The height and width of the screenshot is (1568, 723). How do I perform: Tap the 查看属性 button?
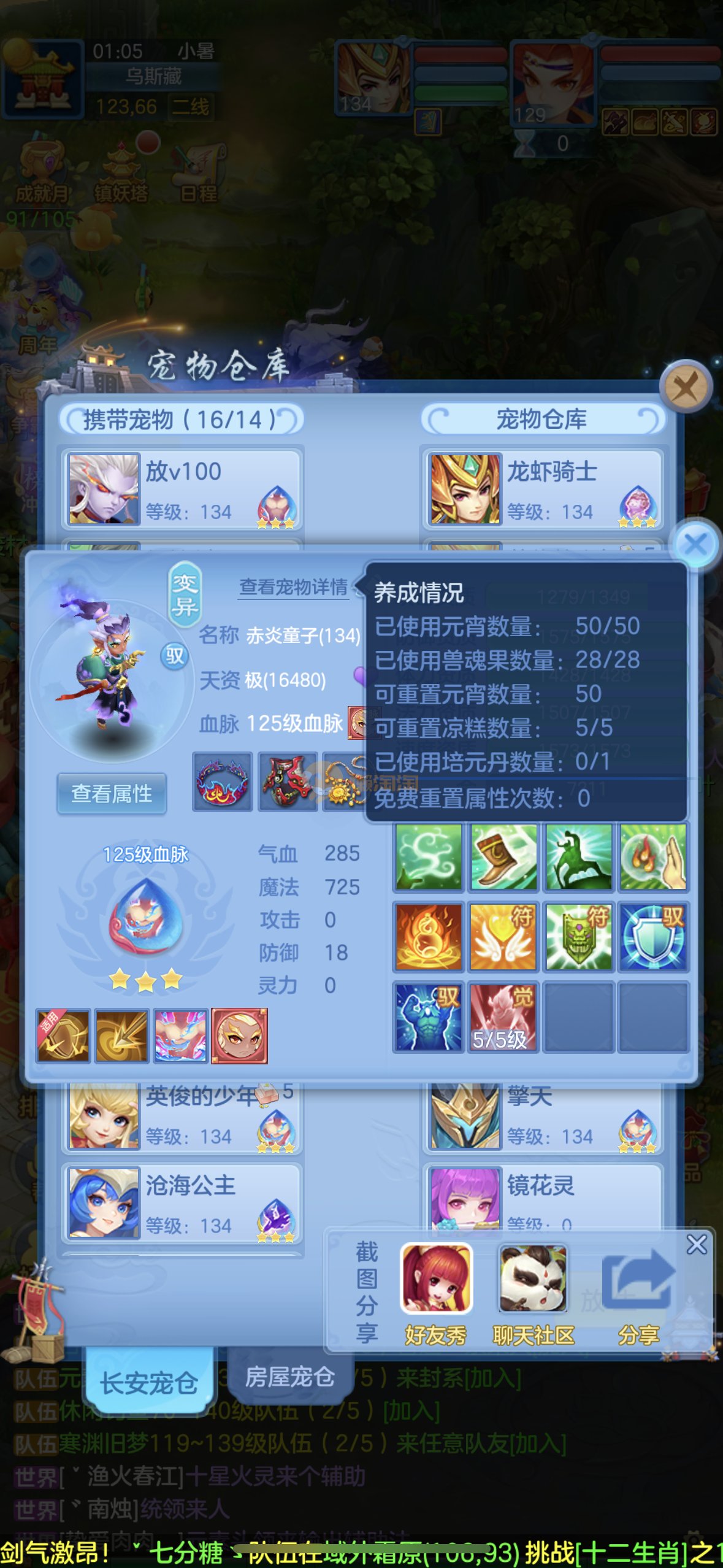(x=112, y=793)
